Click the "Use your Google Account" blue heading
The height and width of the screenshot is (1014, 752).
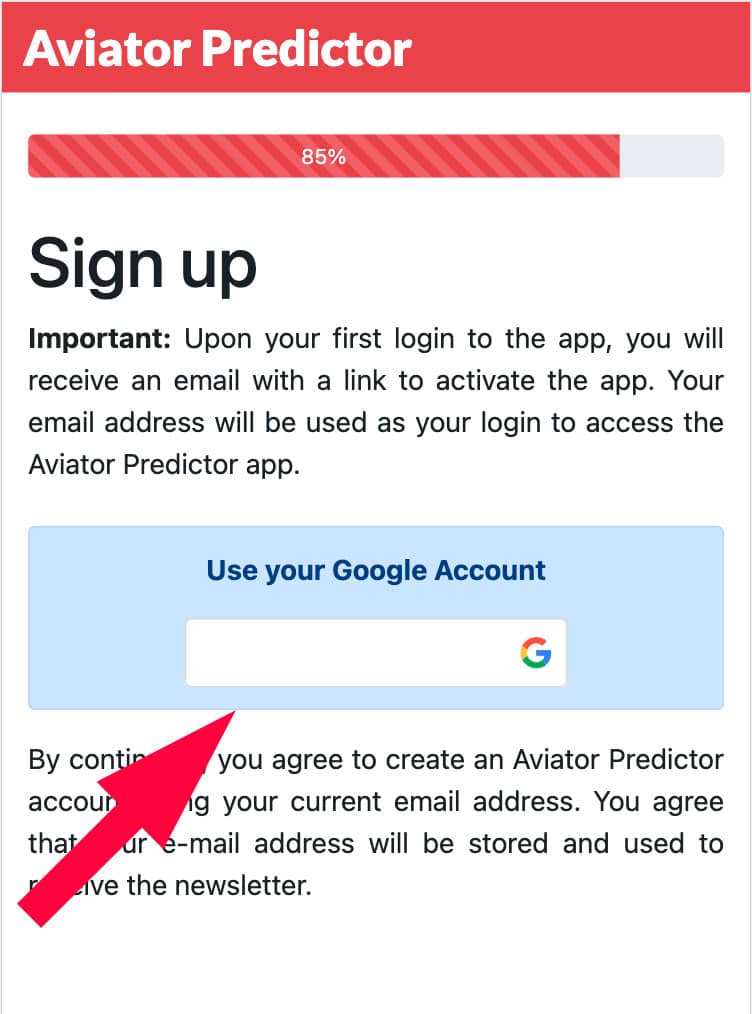[x=376, y=570]
